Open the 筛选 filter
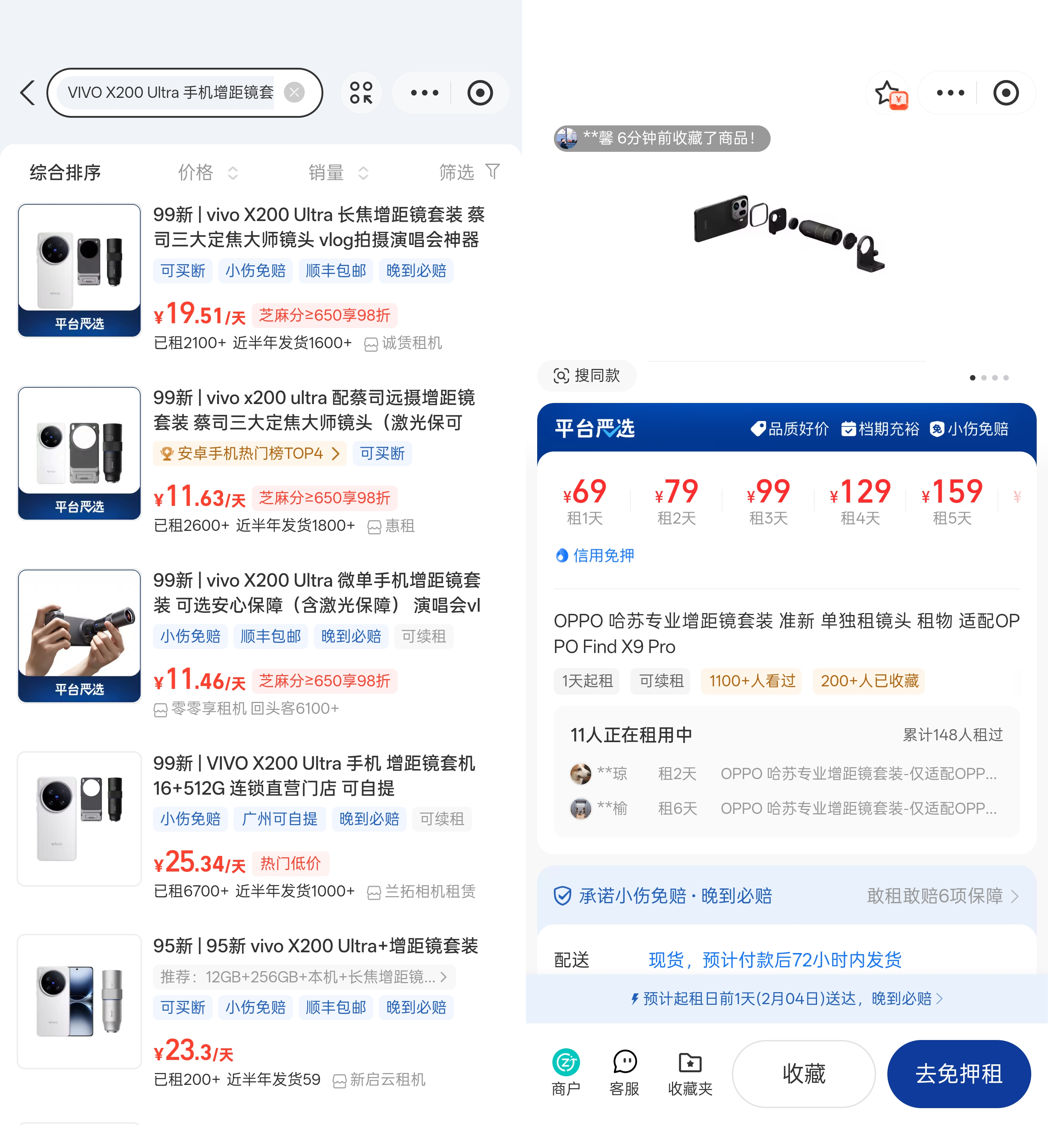Image resolution: width=1049 pixels, height=1148 pixels. (469, 172)
